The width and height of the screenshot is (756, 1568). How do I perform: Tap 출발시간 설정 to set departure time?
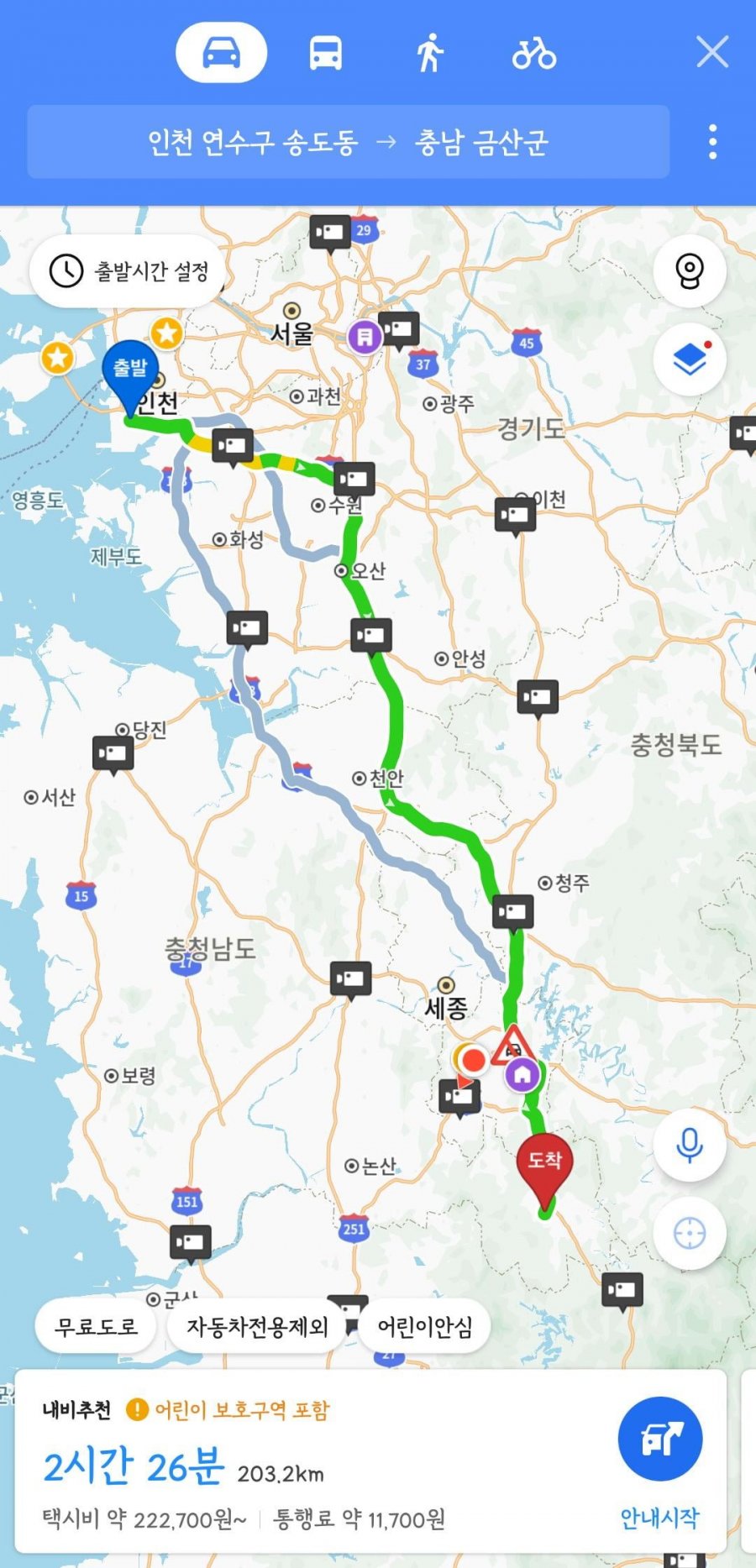[x=129, y=271]
